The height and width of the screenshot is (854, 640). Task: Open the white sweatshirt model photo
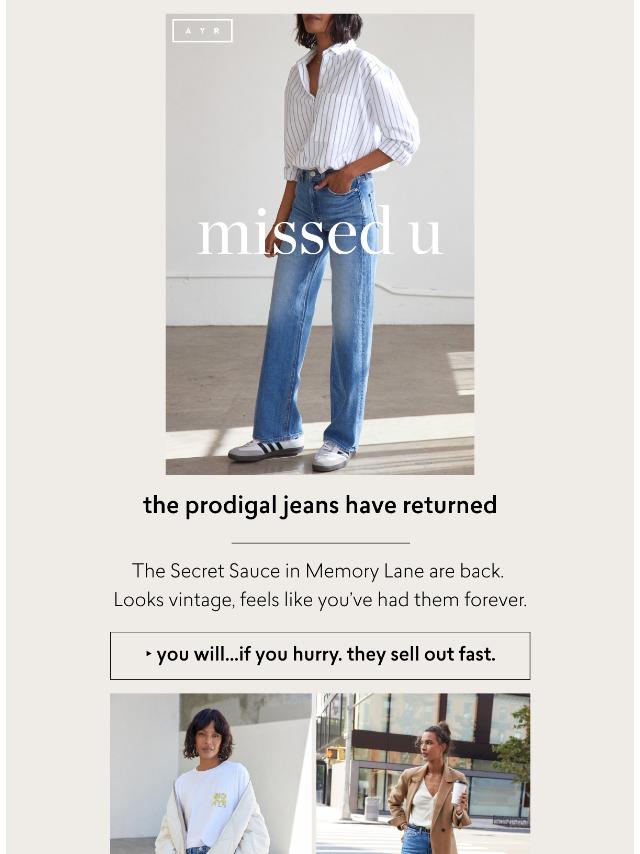point(211,772)
